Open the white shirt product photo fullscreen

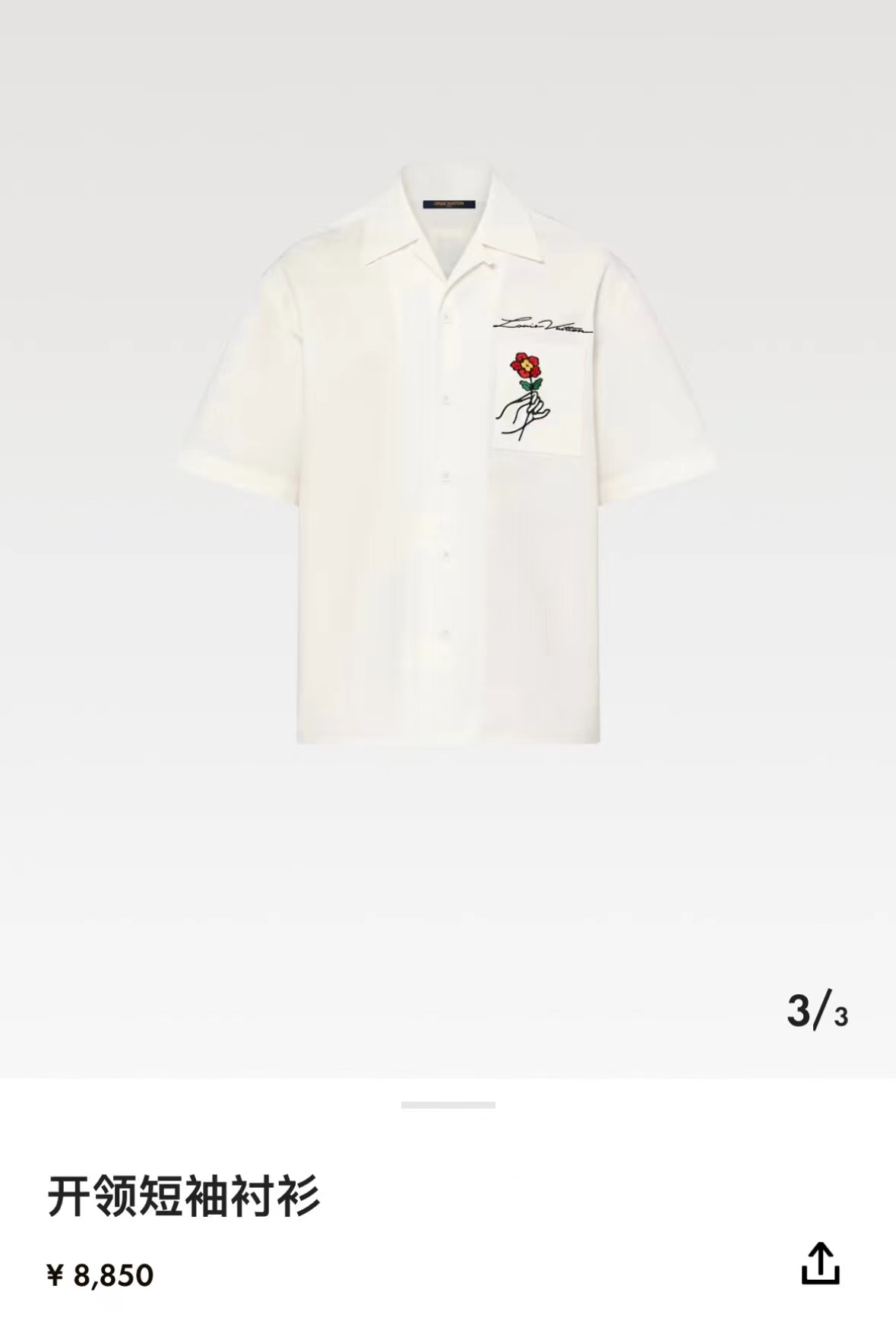[448, 456]
